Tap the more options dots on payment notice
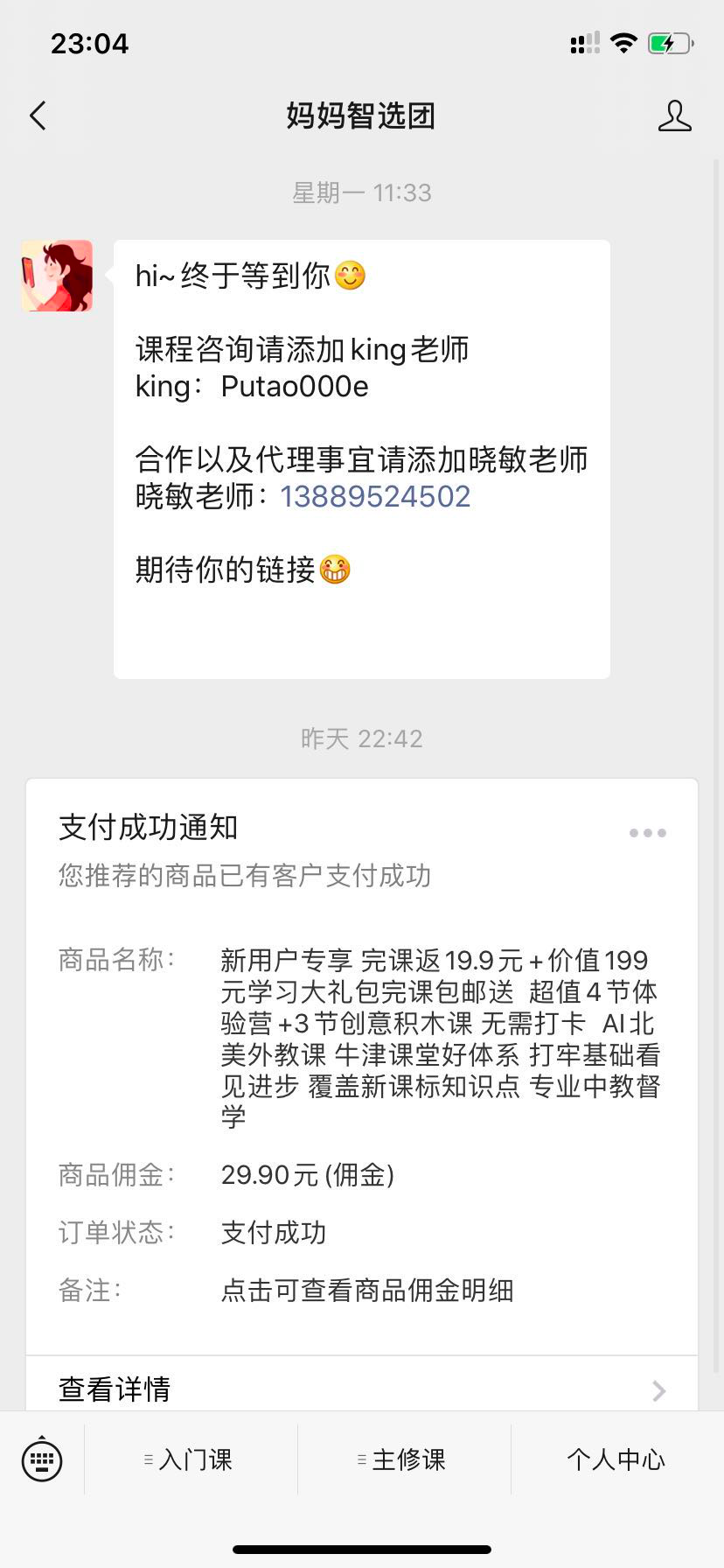 (647, 832)
